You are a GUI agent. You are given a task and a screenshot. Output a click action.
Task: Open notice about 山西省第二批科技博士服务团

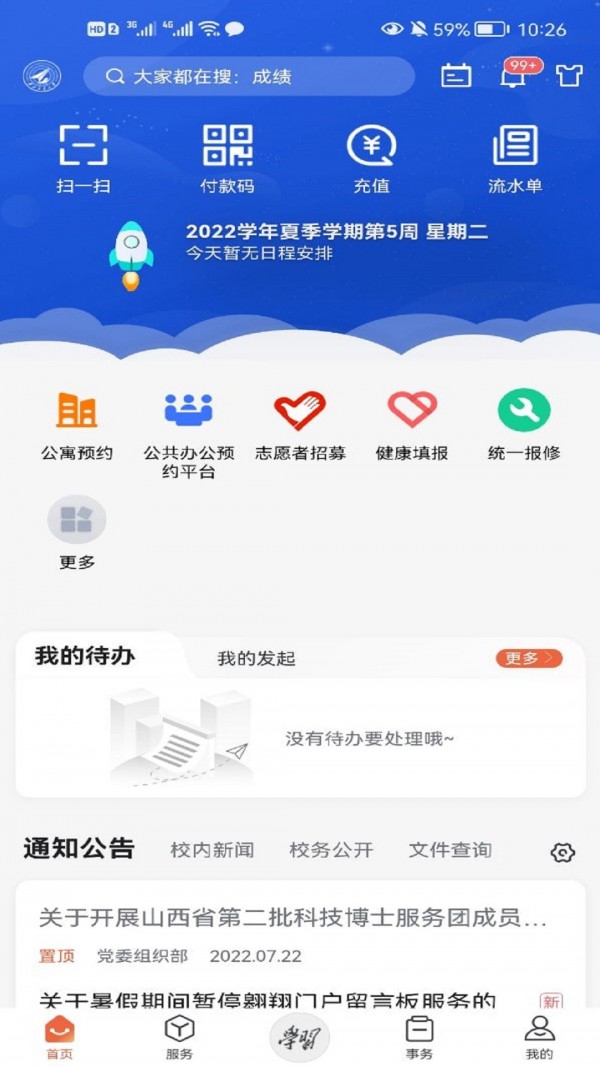293,918
